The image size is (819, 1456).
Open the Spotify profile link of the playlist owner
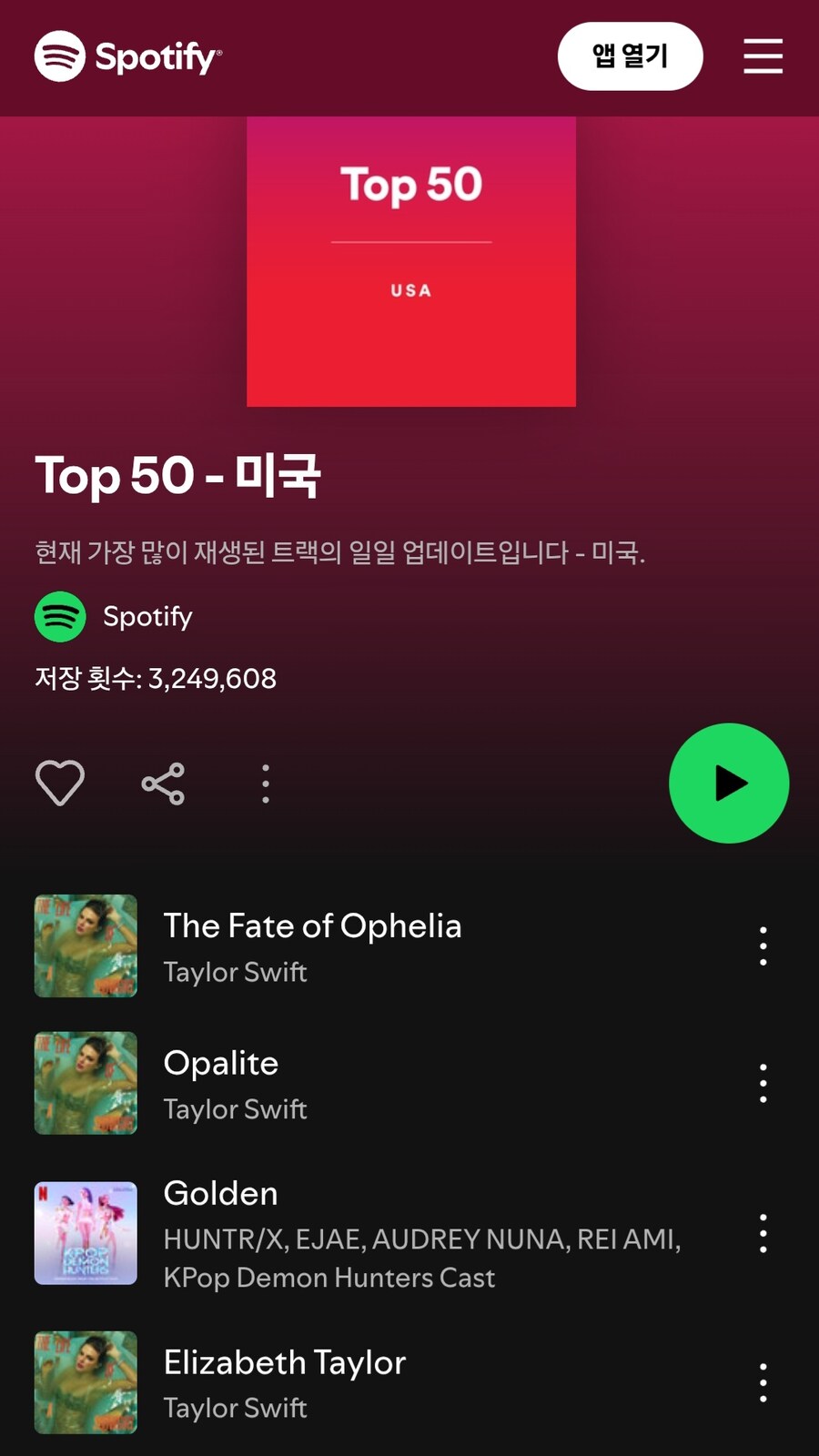coord(147,616)
